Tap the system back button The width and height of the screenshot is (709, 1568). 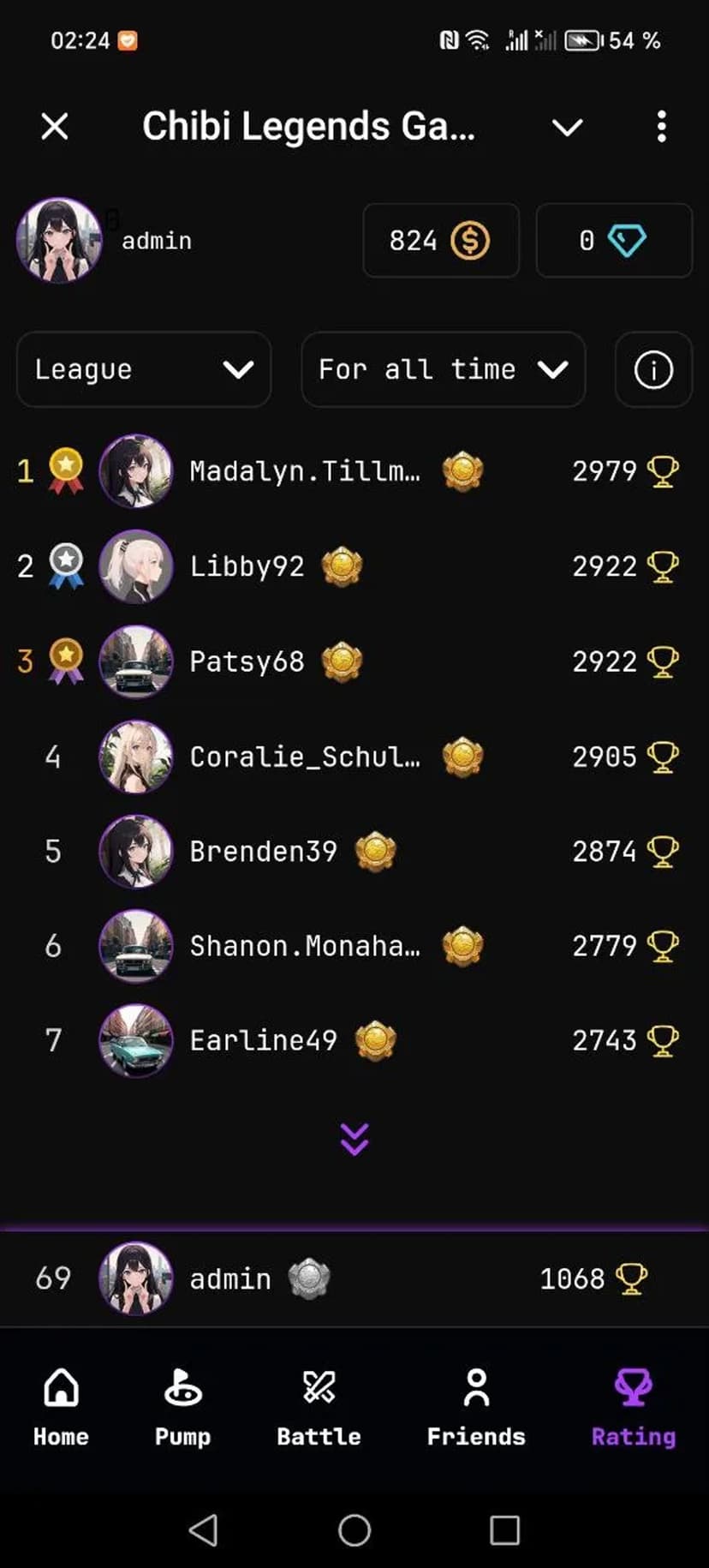point(203,1529)
